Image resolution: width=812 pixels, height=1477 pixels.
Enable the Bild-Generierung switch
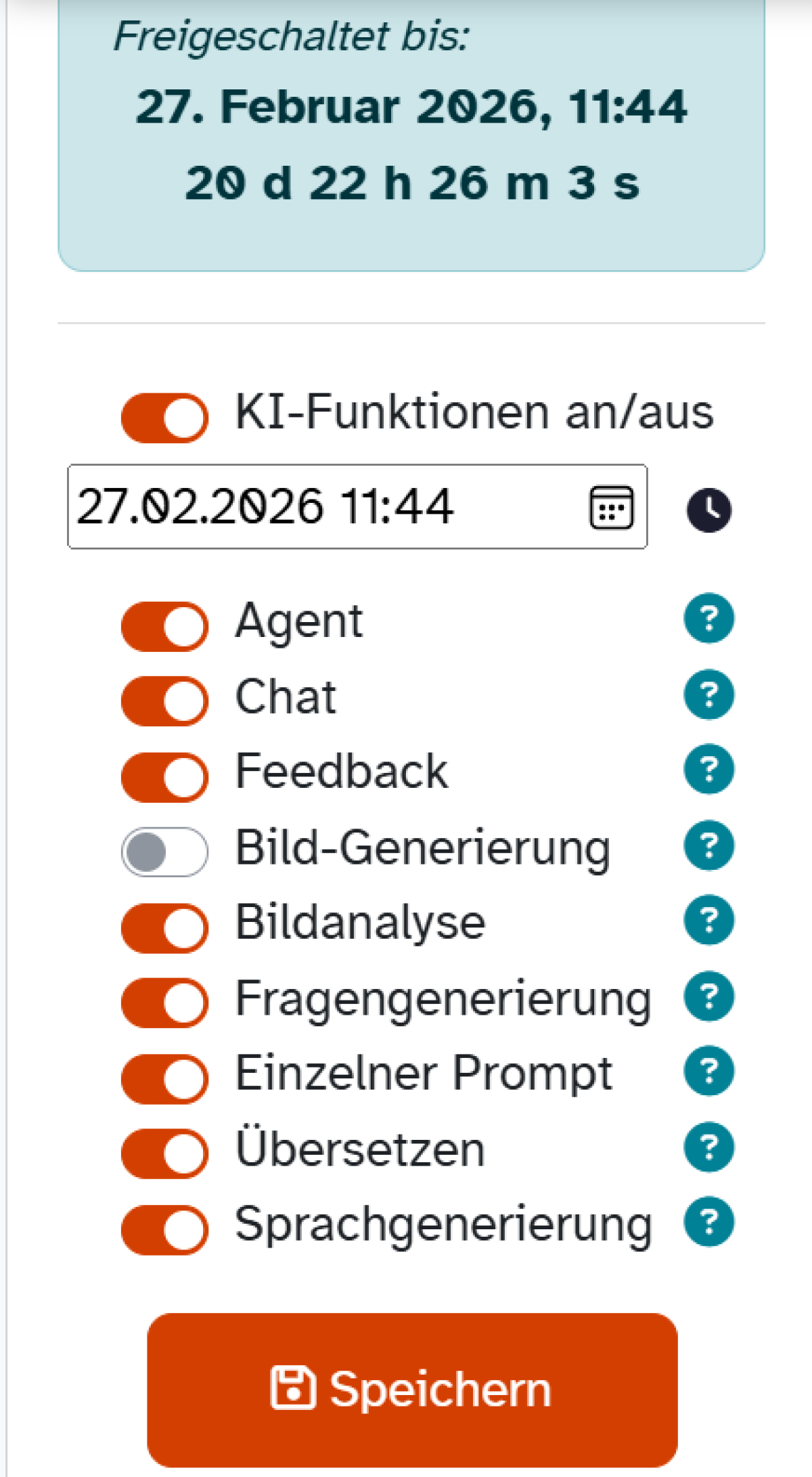point(164,852)
